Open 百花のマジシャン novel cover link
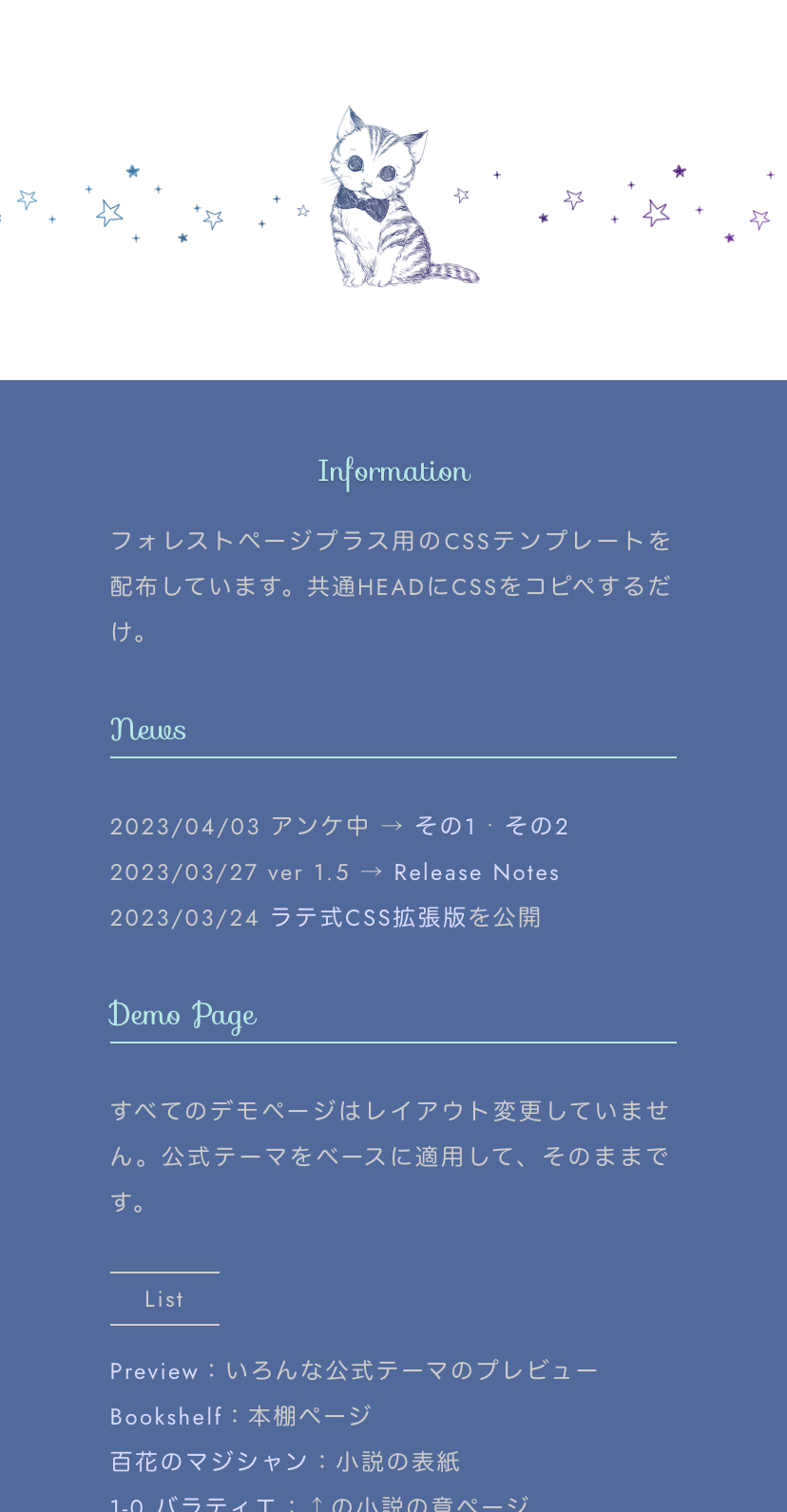Screen dimensions: 787x1512 point(209,1462)
